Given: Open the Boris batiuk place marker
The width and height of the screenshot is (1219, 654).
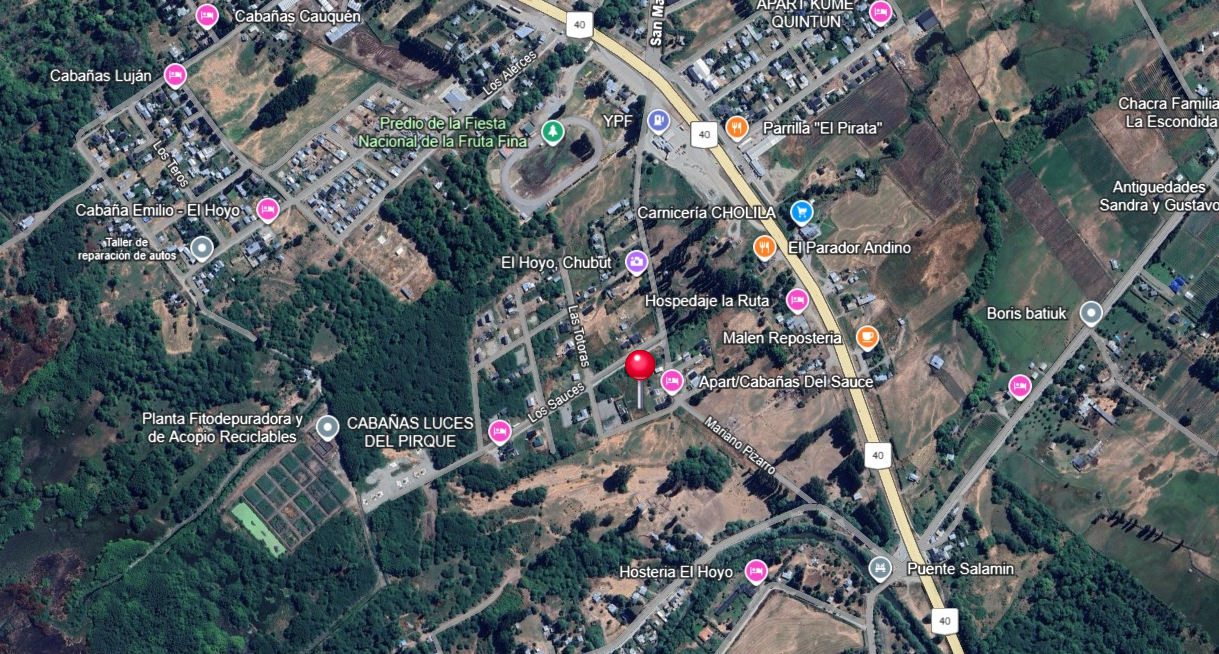Looking at the screenshot, I should [1091, 313].
